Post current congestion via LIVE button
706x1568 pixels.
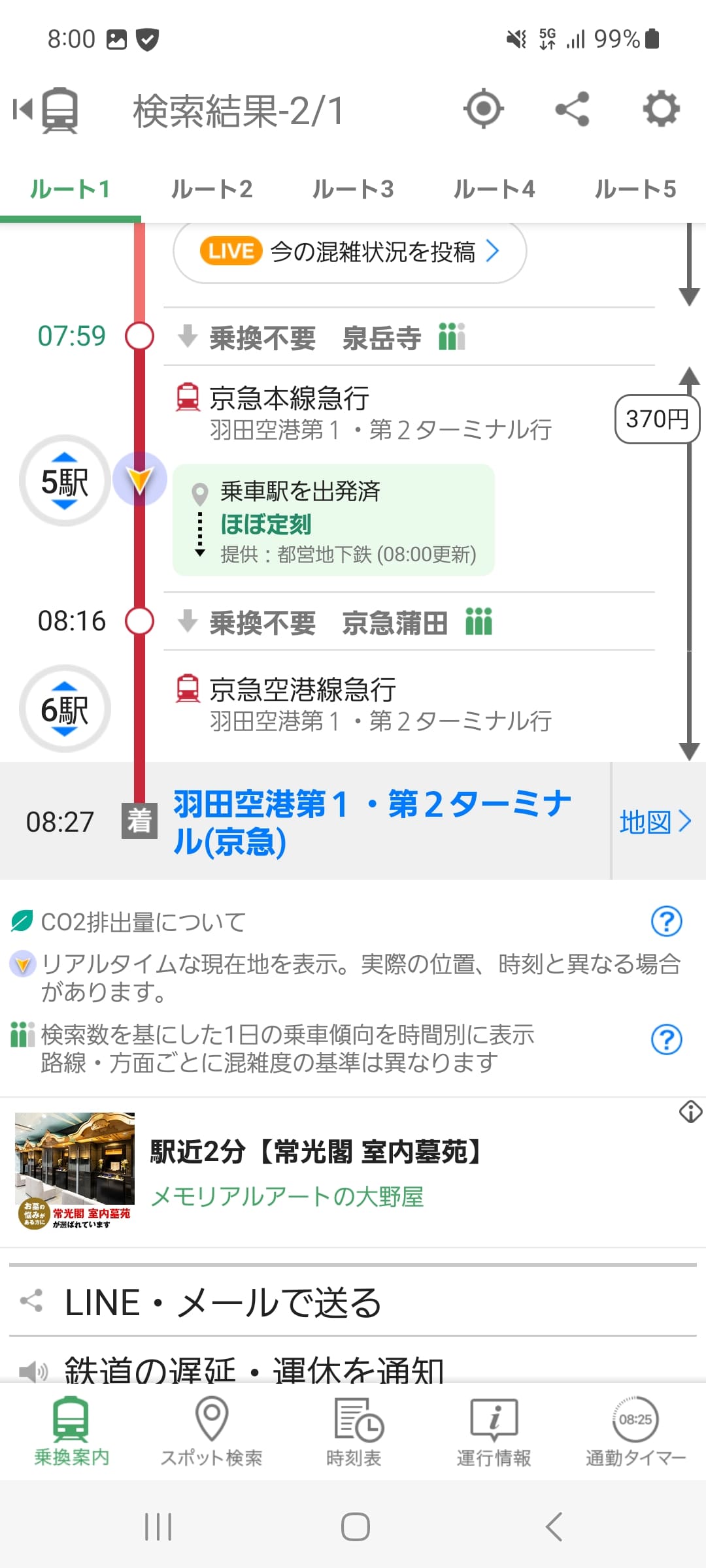[x=350, y=252]
